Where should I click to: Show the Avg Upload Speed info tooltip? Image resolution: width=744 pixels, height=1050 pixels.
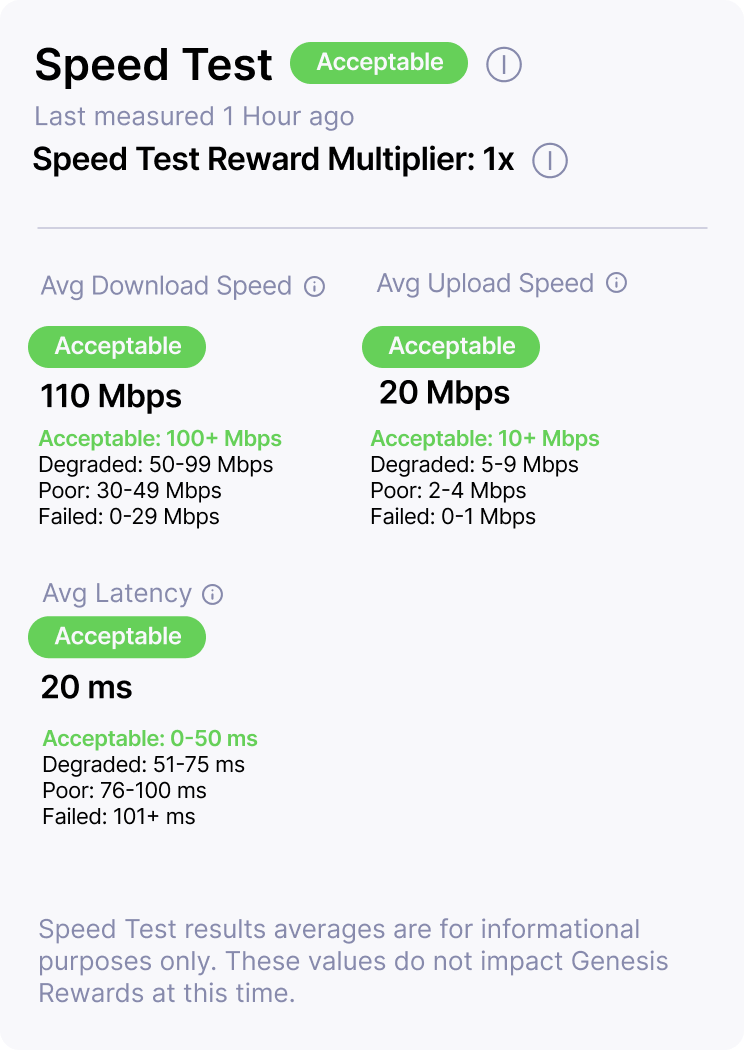[x=617, y=283]
